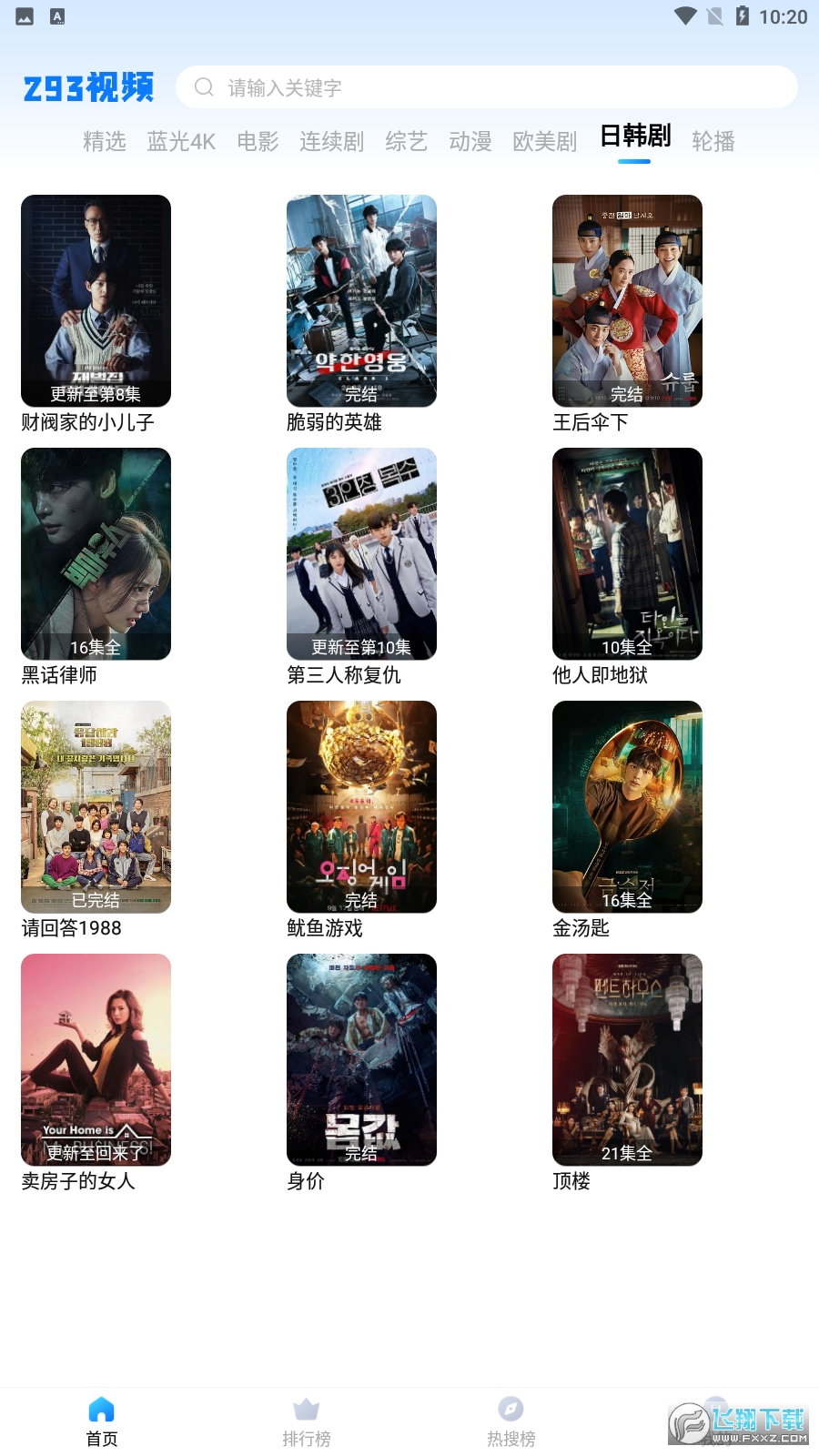The image size is (819, 1456).
Task: Open the drama 脆弱的英雄
Action: [361, 300]
